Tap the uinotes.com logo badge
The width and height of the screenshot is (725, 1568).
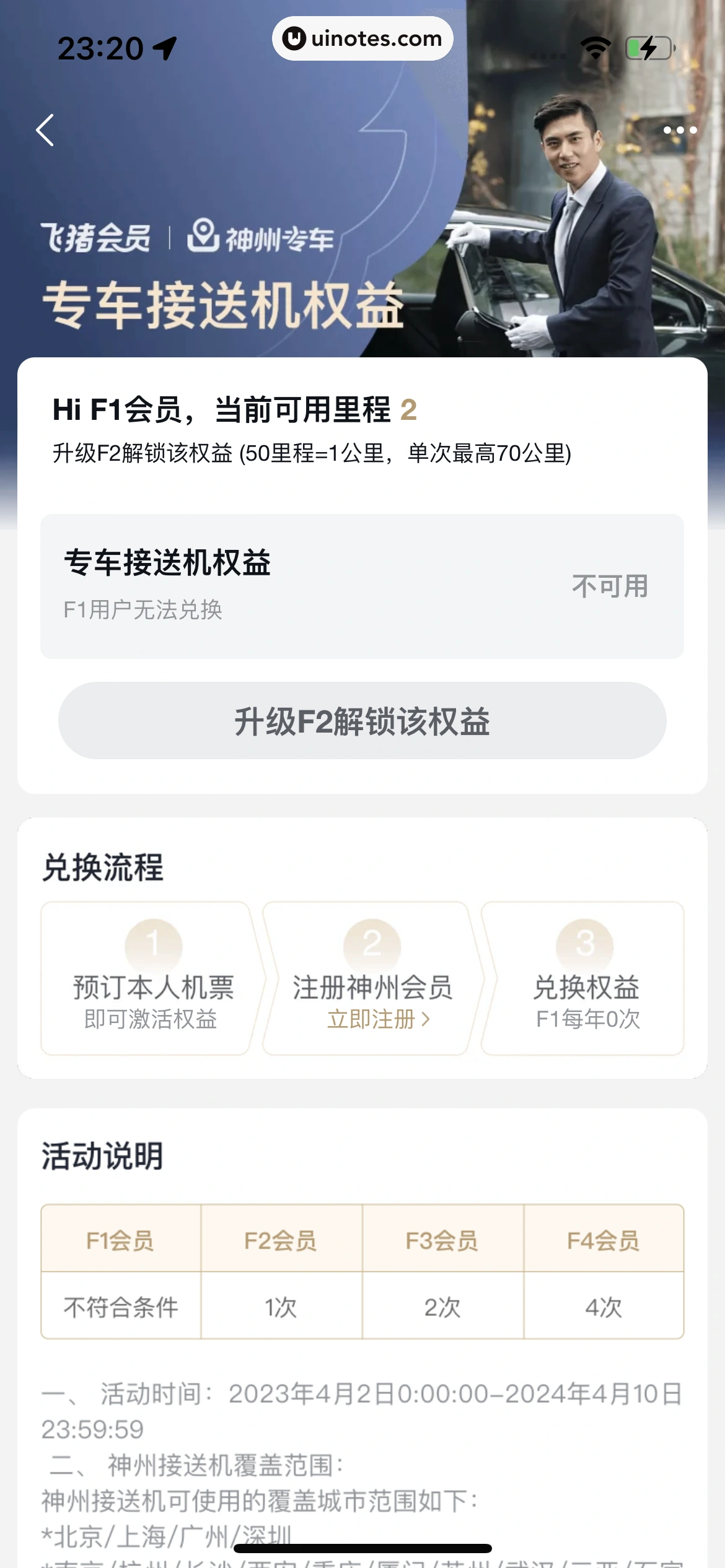pos(362,38)
